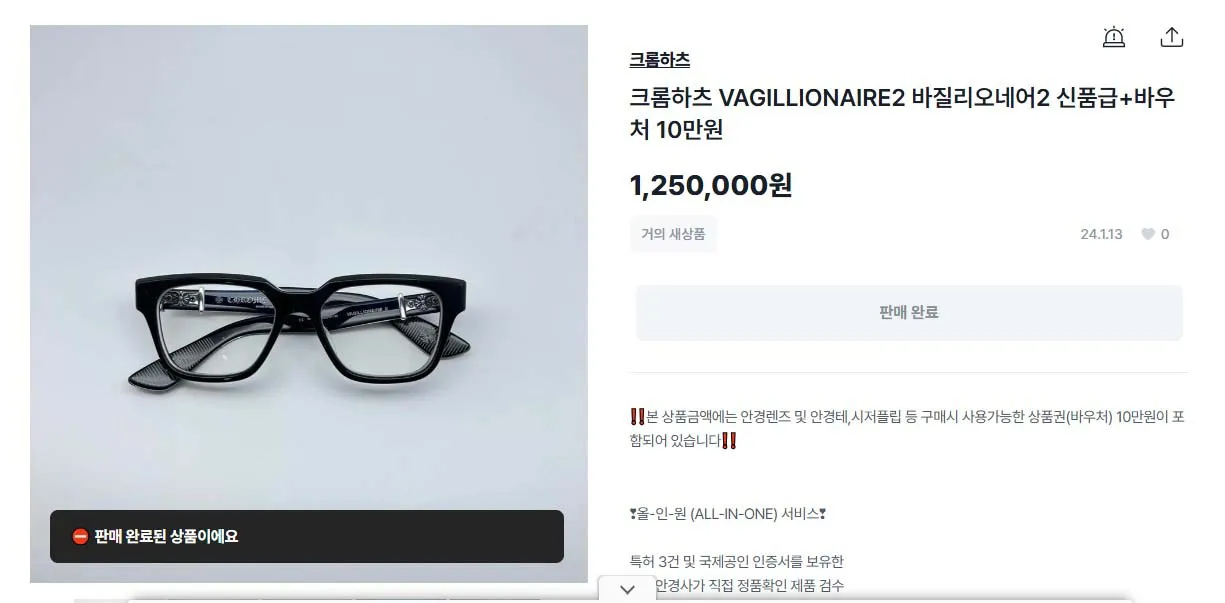Open the 크롬하츠 brand link
This screenshot has width=1225, height=603.
(659, 59)
